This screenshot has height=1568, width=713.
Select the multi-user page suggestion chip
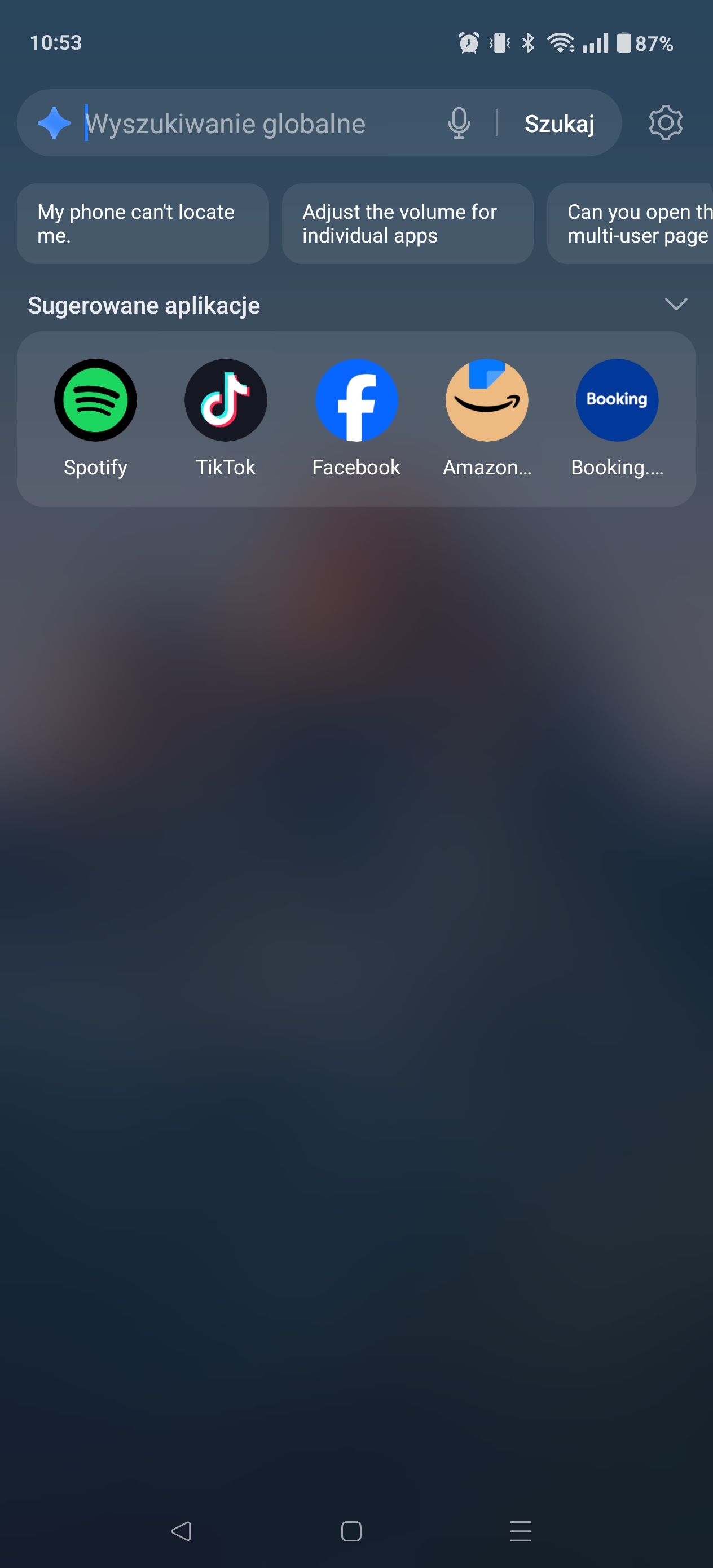click(630, 223)
